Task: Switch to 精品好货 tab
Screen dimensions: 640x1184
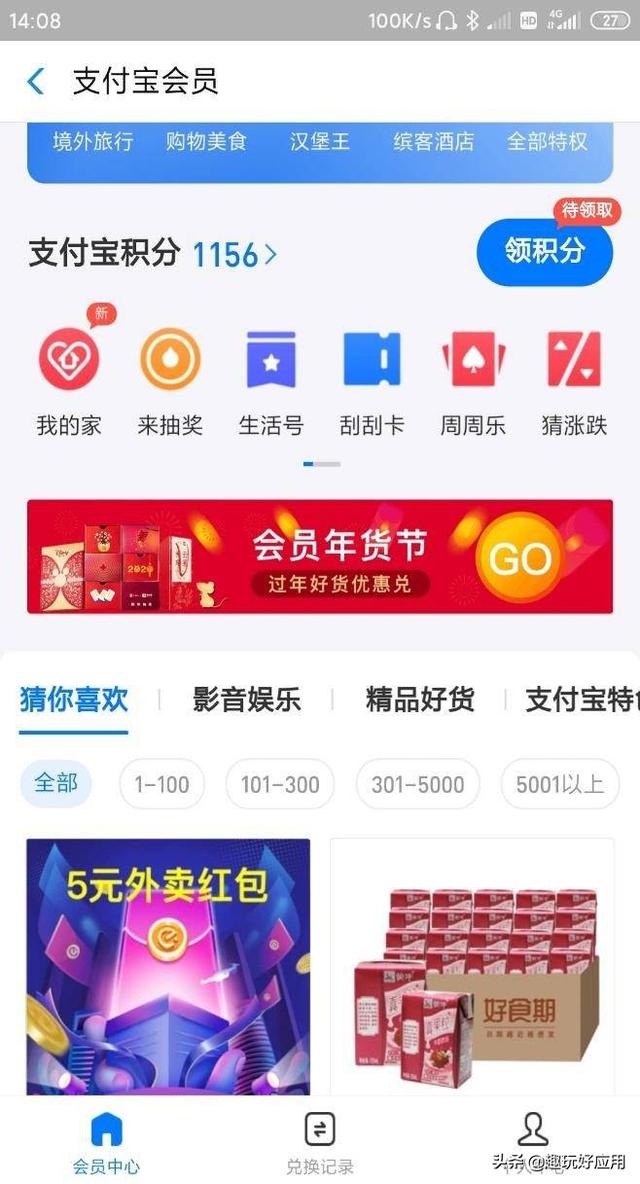Action: point(420,699)
